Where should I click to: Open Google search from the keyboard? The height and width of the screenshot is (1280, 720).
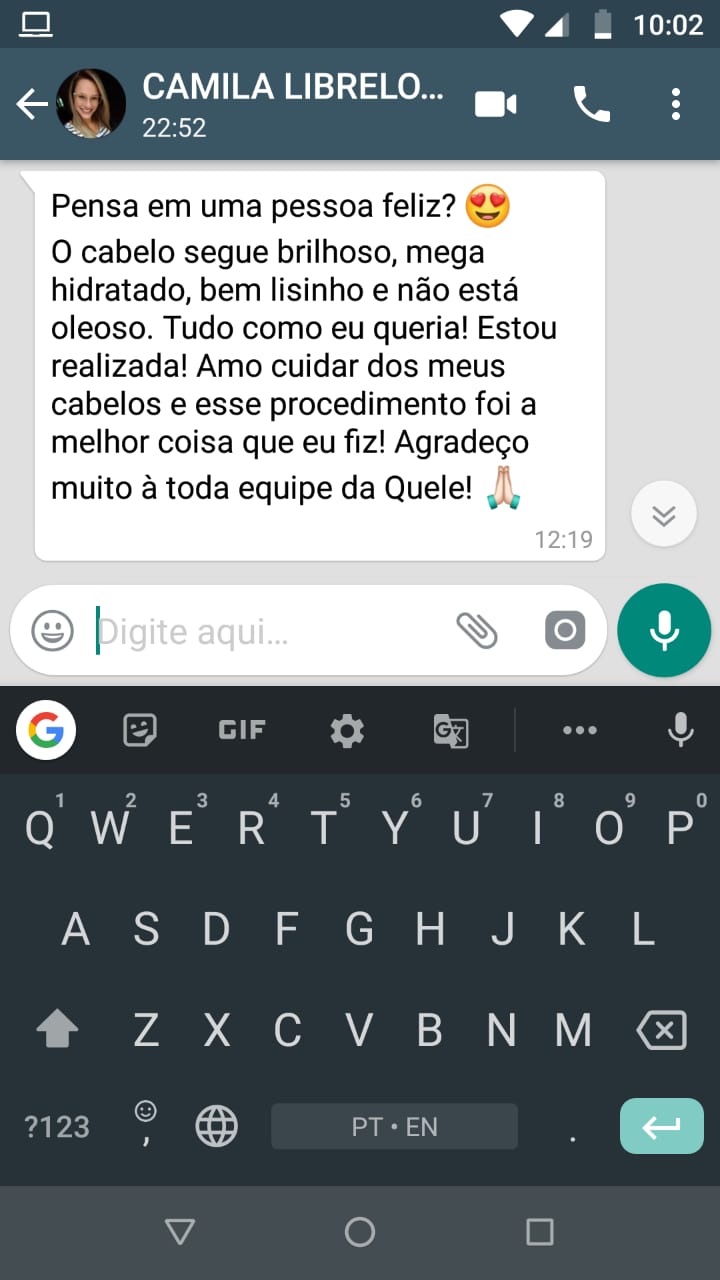44,730
